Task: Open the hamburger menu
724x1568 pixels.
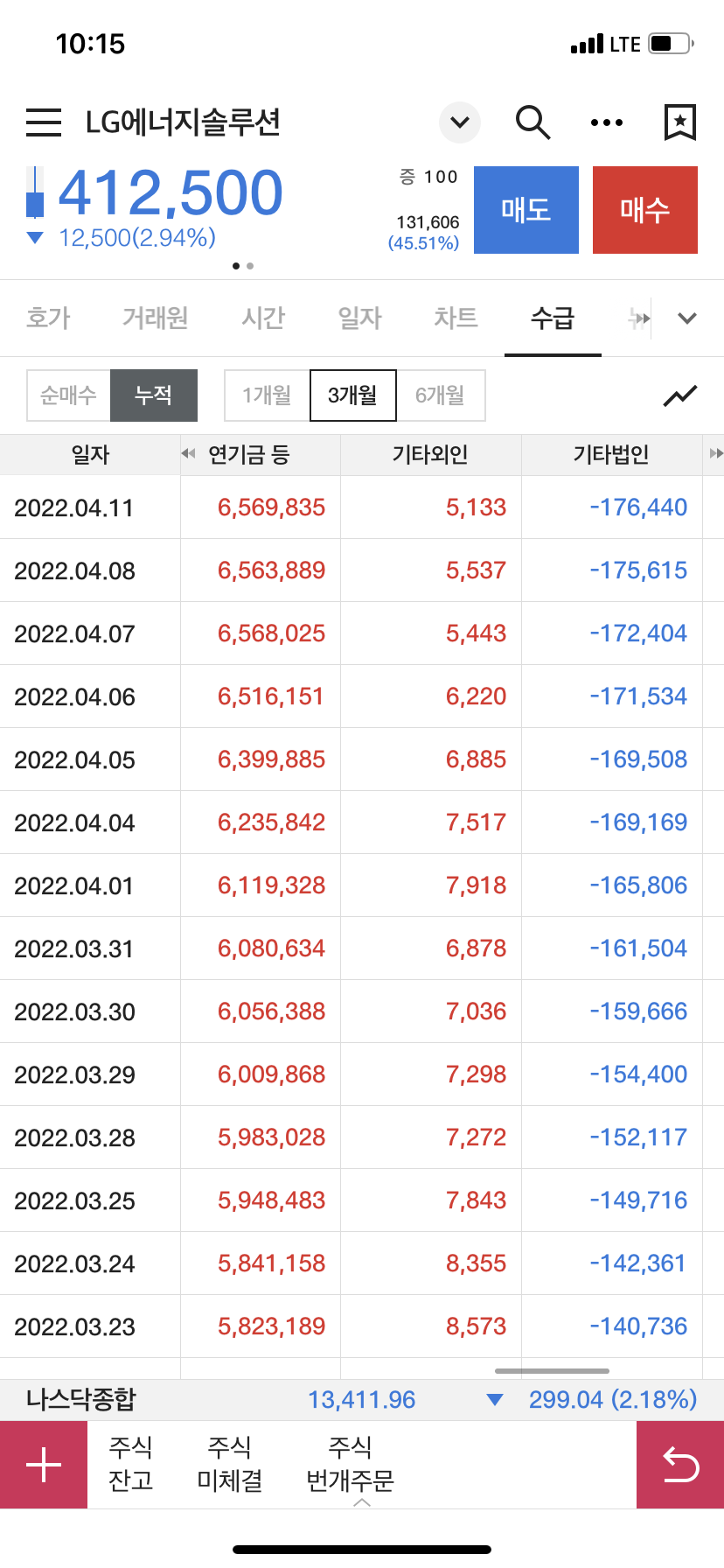Action: (x=43, y=122)
